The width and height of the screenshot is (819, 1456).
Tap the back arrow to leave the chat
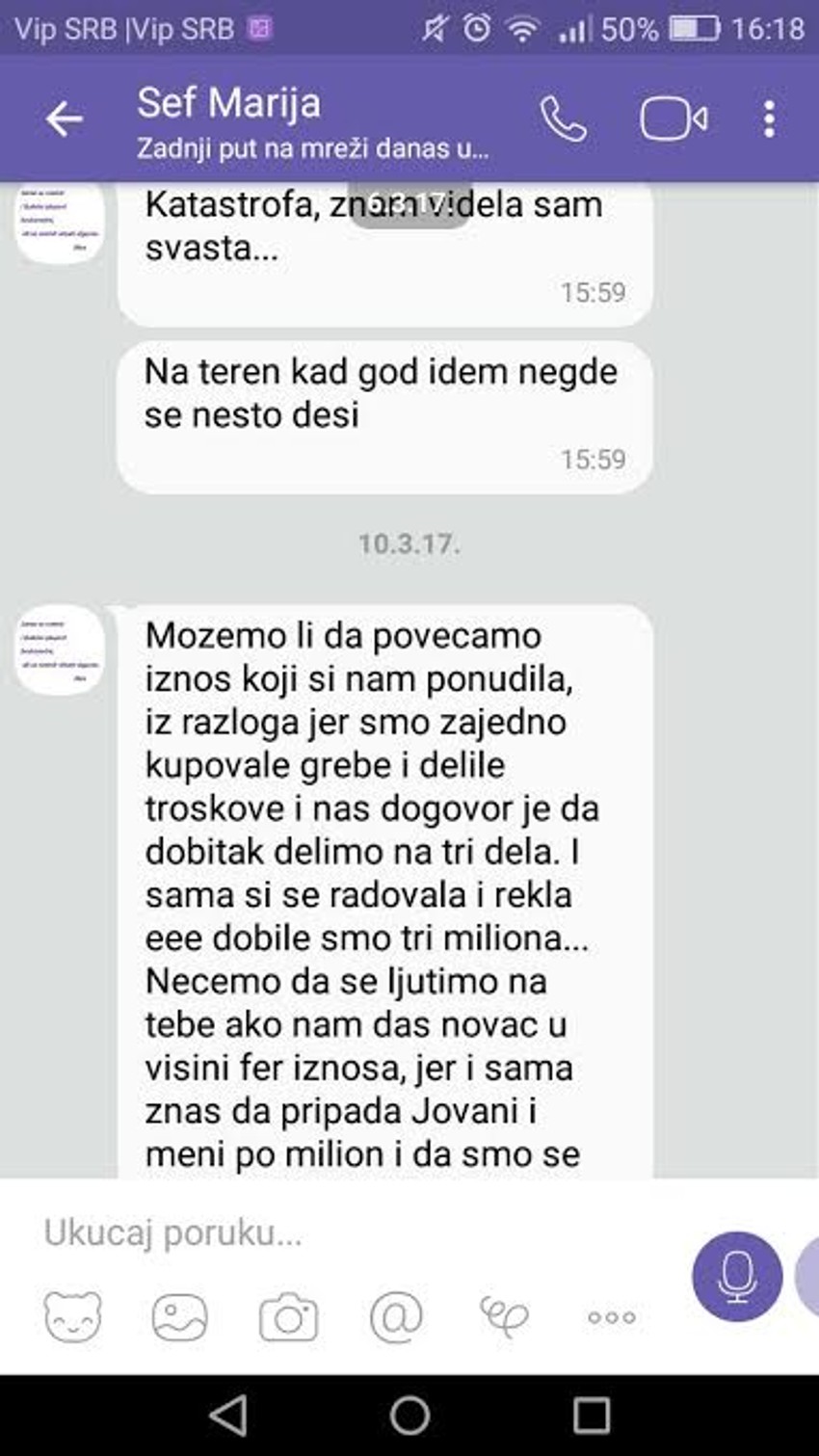(63, 118)
